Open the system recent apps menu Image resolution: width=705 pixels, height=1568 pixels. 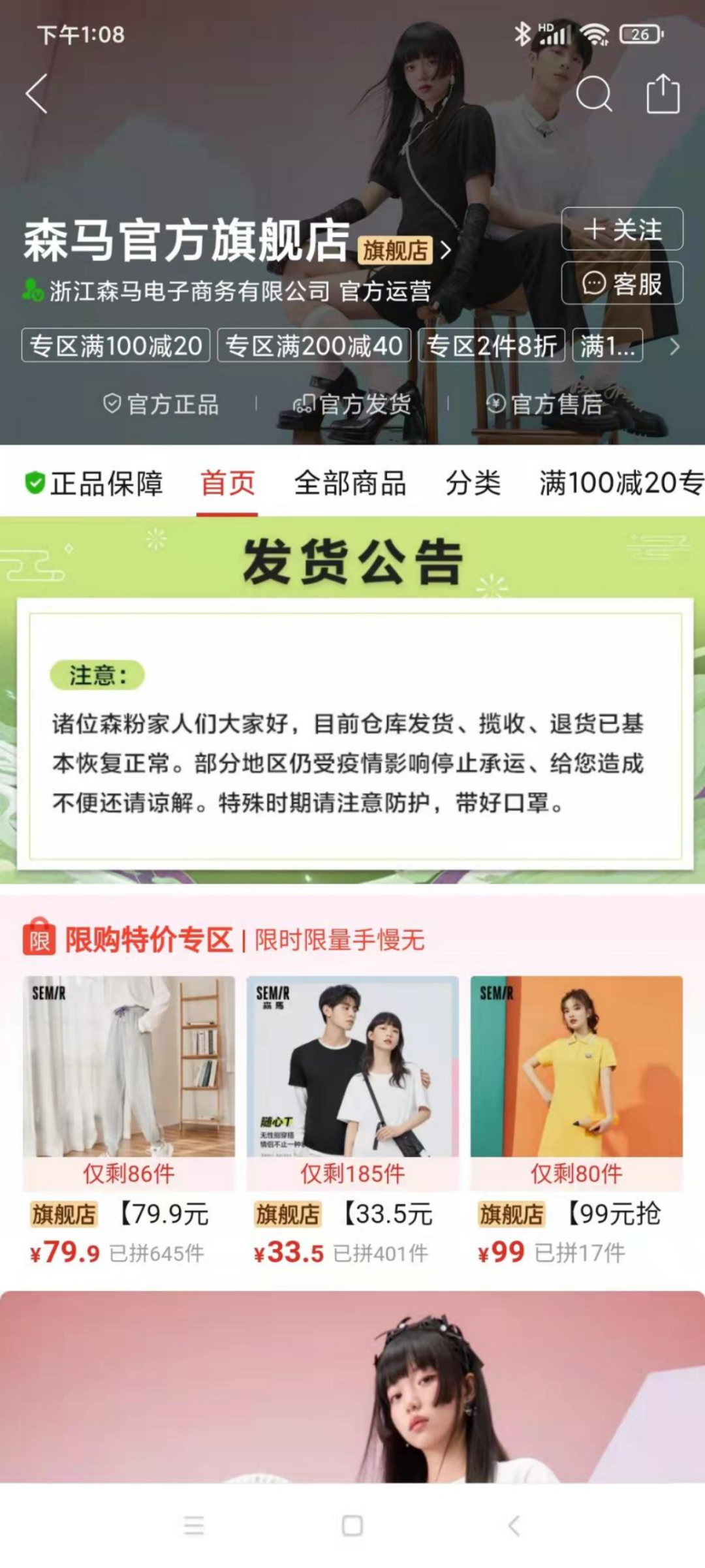(x=194, y=1526)
